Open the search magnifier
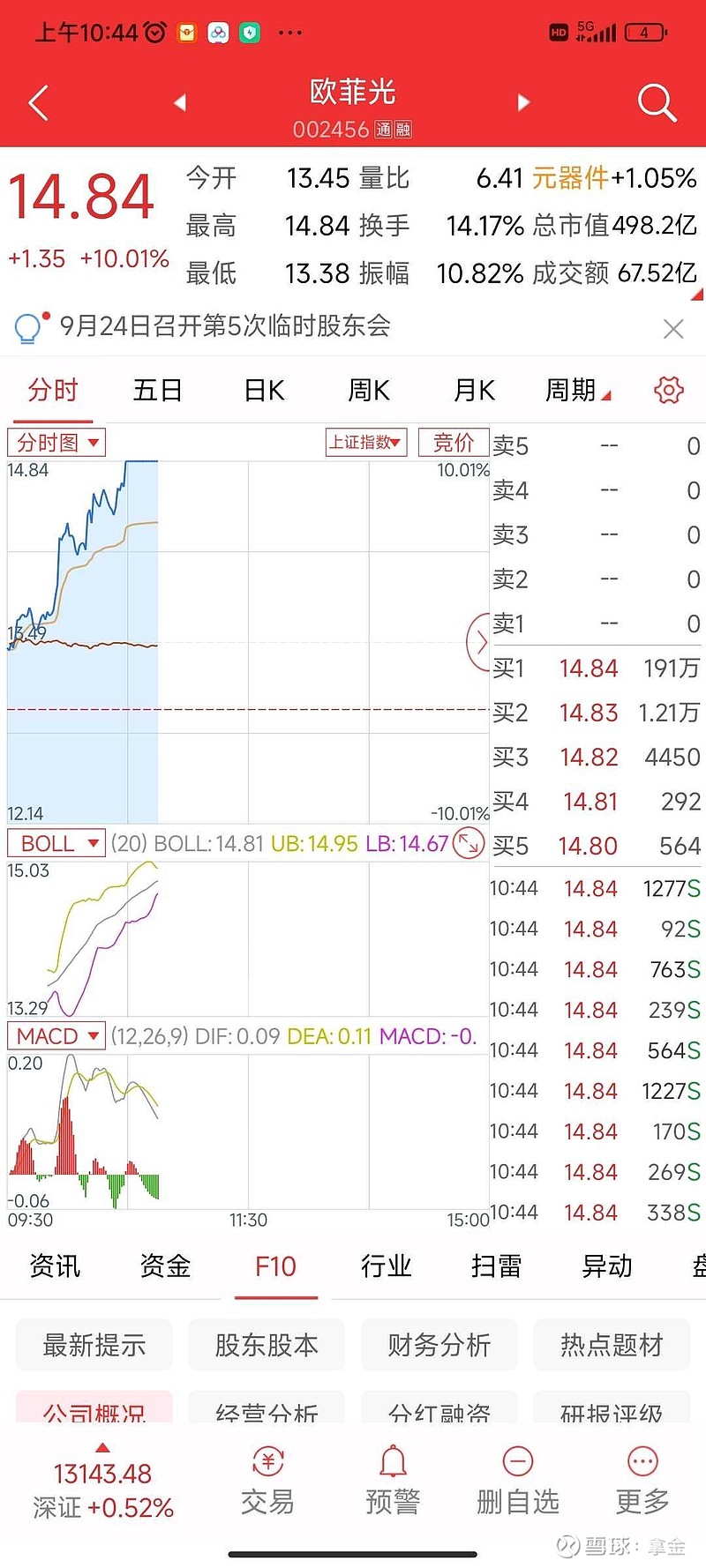Viewport: 706px width, 1568px height. click(657, 103)
